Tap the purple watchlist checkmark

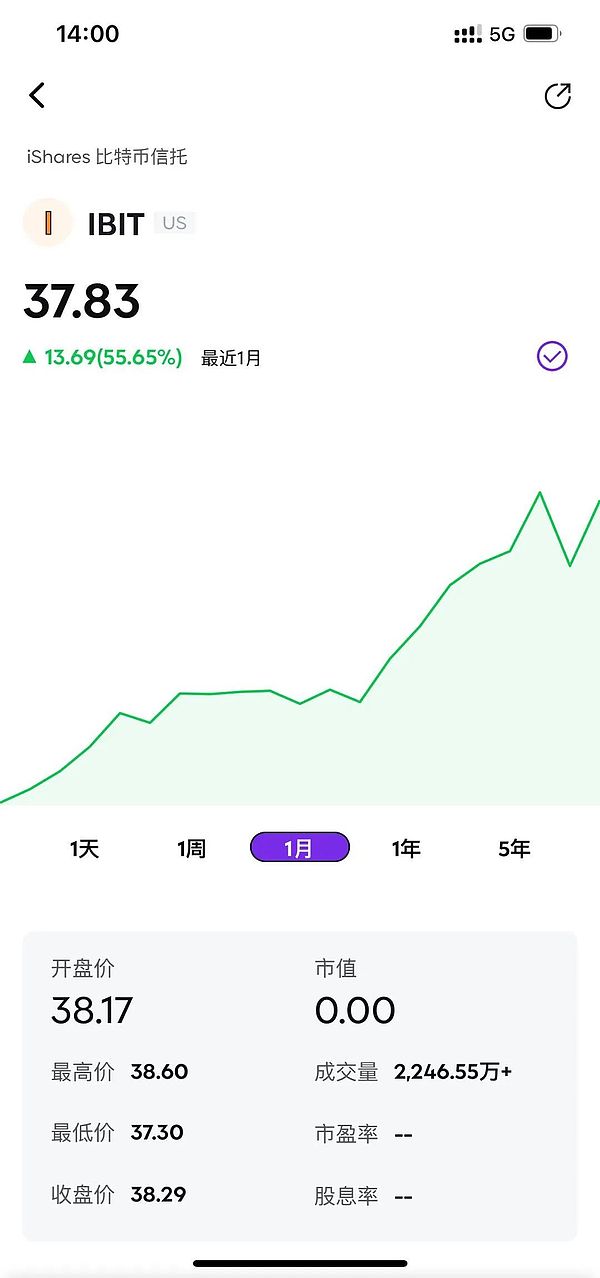(x=552, y=356)
